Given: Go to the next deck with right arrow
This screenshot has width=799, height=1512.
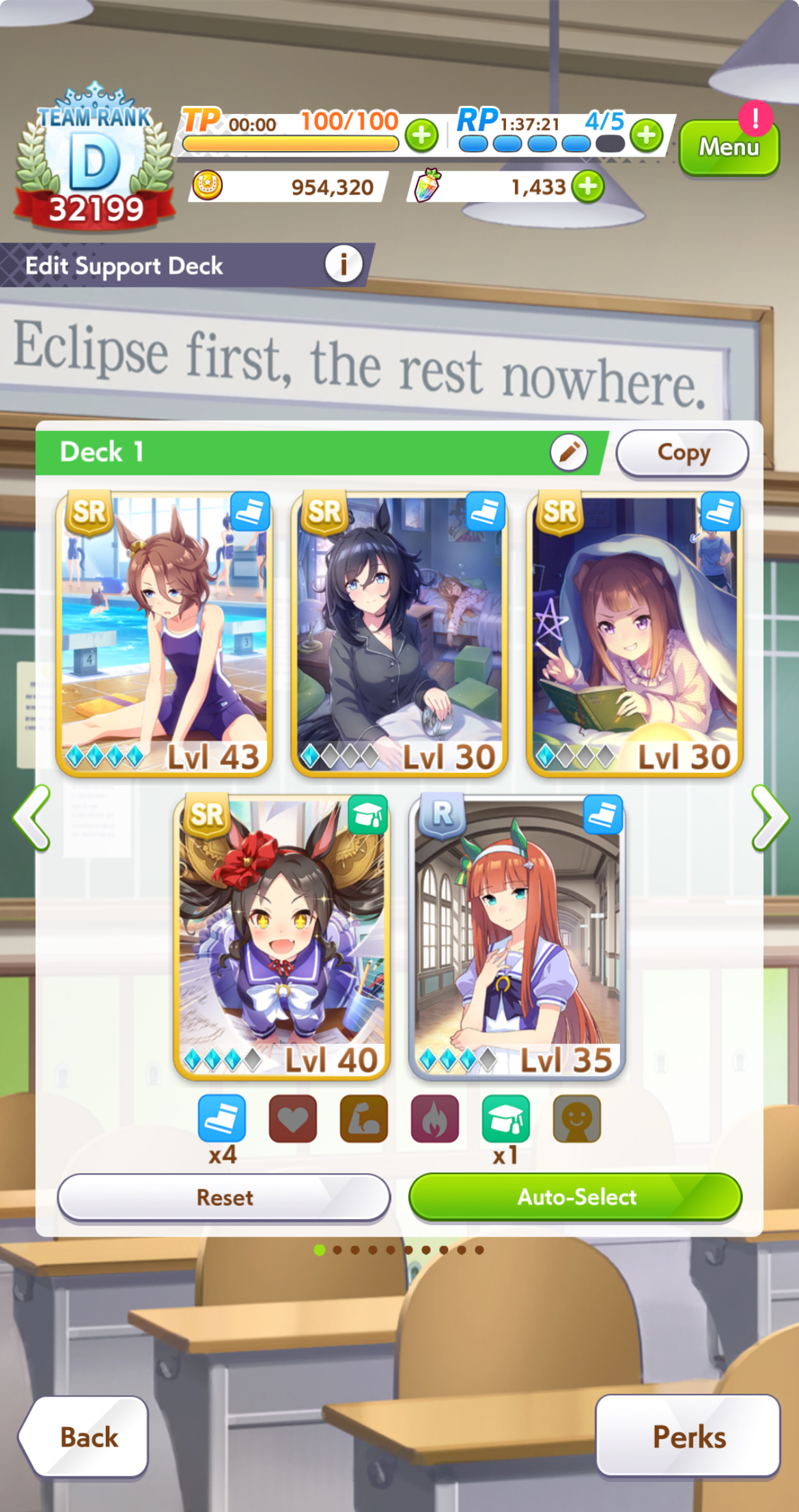Looking at the screenshot, I should [770, 817].
